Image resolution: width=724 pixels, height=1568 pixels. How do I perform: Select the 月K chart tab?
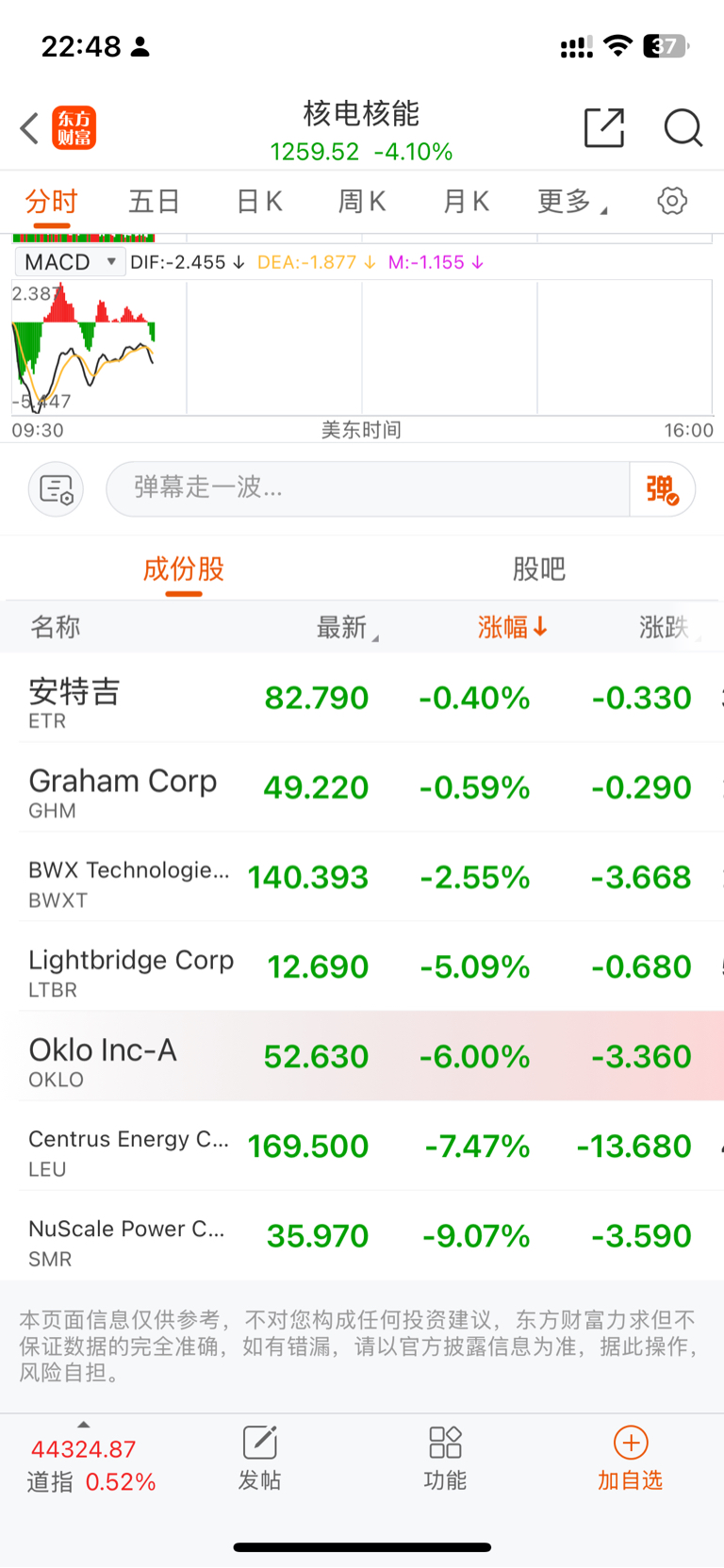[x=466, y=201]
